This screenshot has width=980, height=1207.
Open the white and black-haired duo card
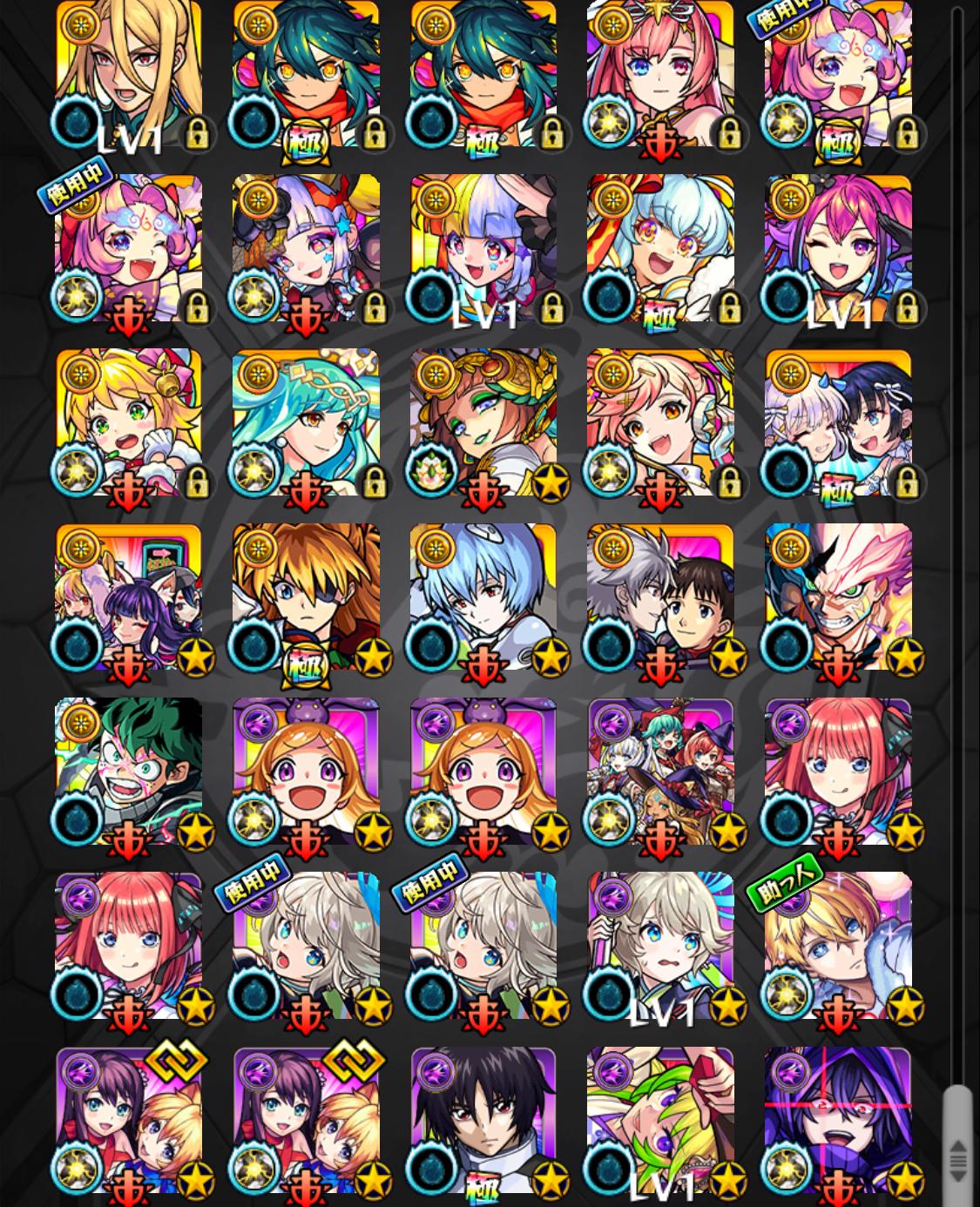(838, 422)
